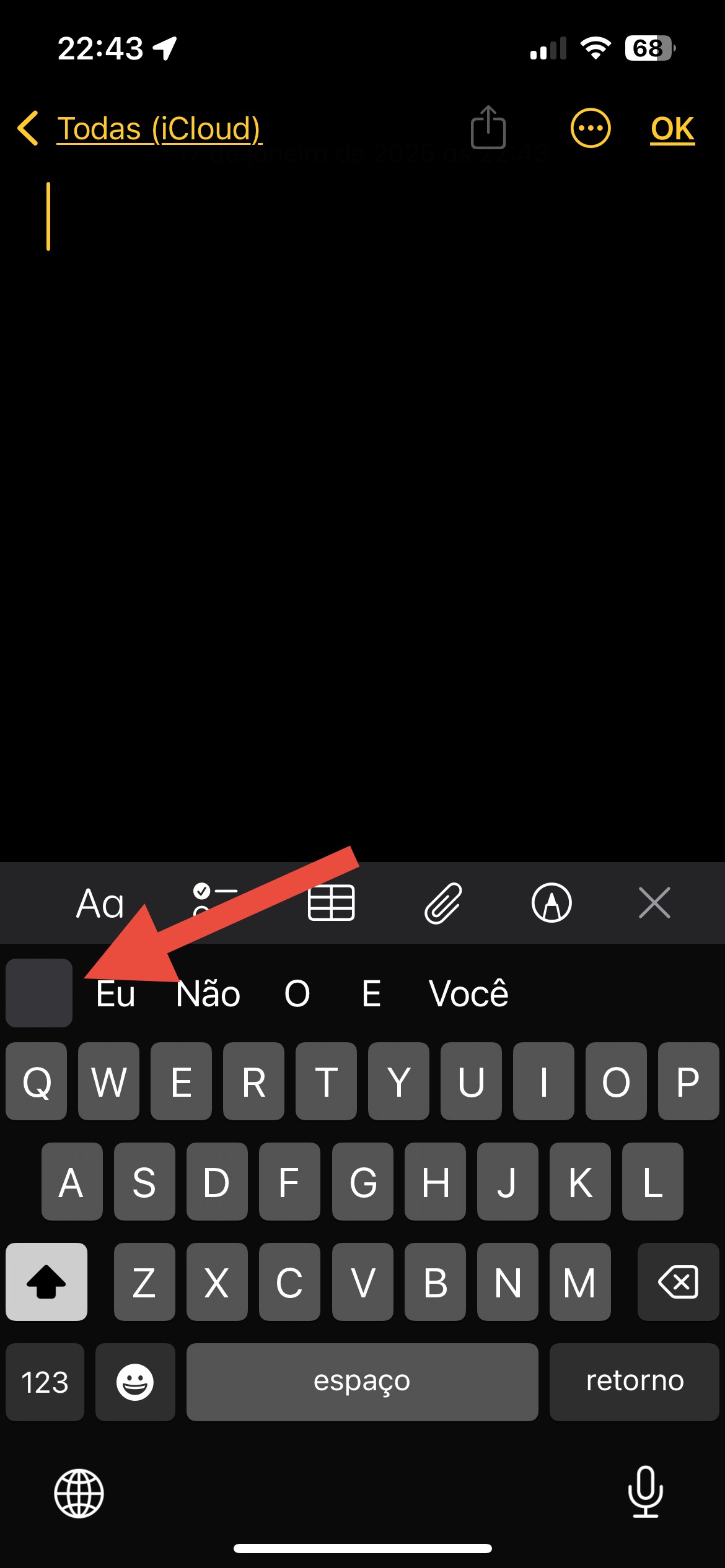Open the emoji keyboard
The width and height of the screenshot is (725, 1568).
[135, 1382]
